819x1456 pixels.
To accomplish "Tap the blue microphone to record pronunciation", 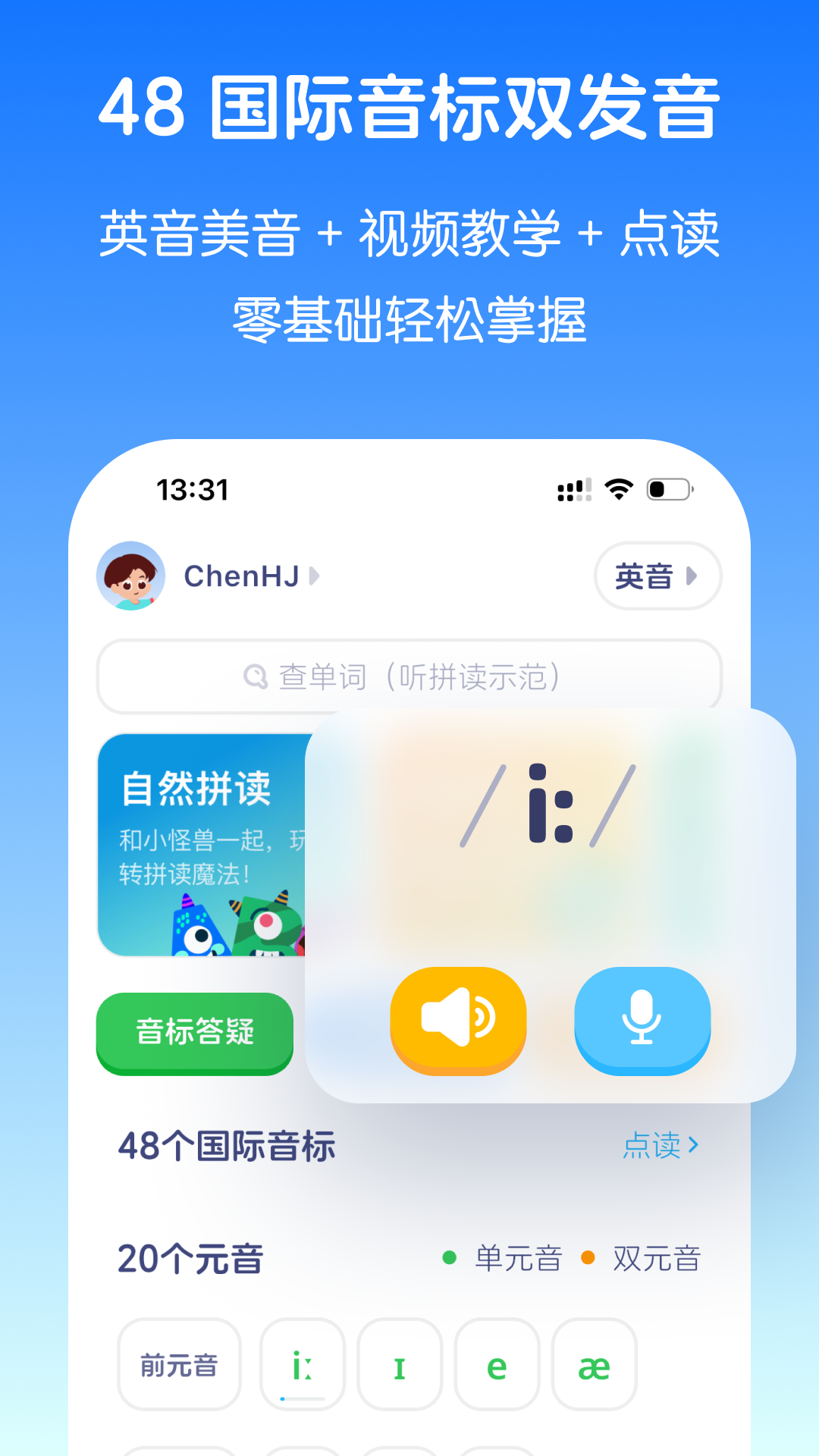I will (642, 1019).
